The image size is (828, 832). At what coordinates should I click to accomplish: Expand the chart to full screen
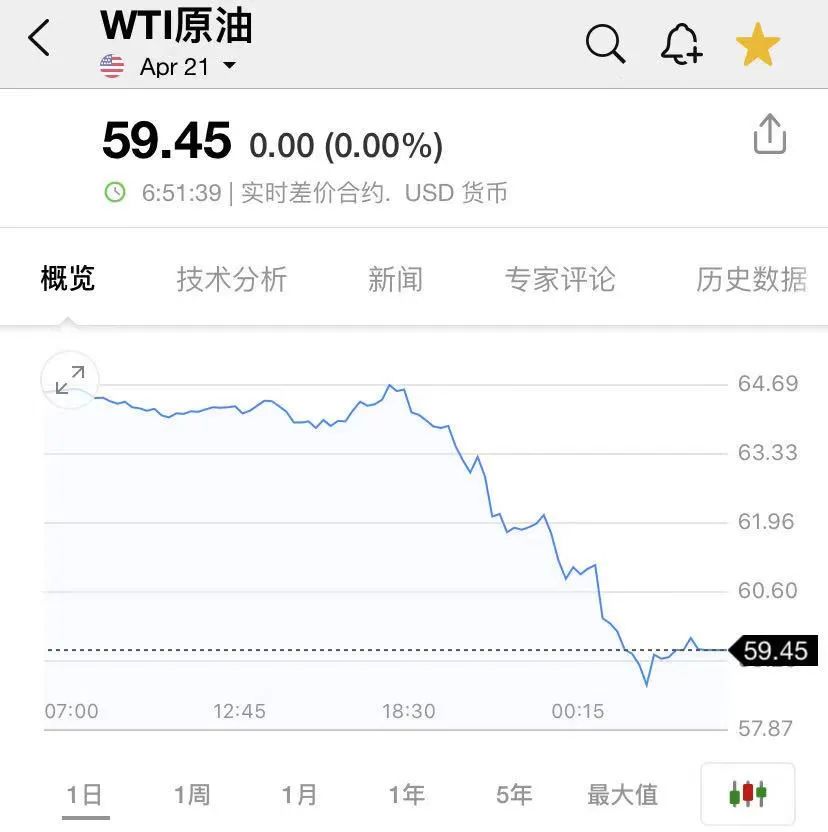(70, 380)
